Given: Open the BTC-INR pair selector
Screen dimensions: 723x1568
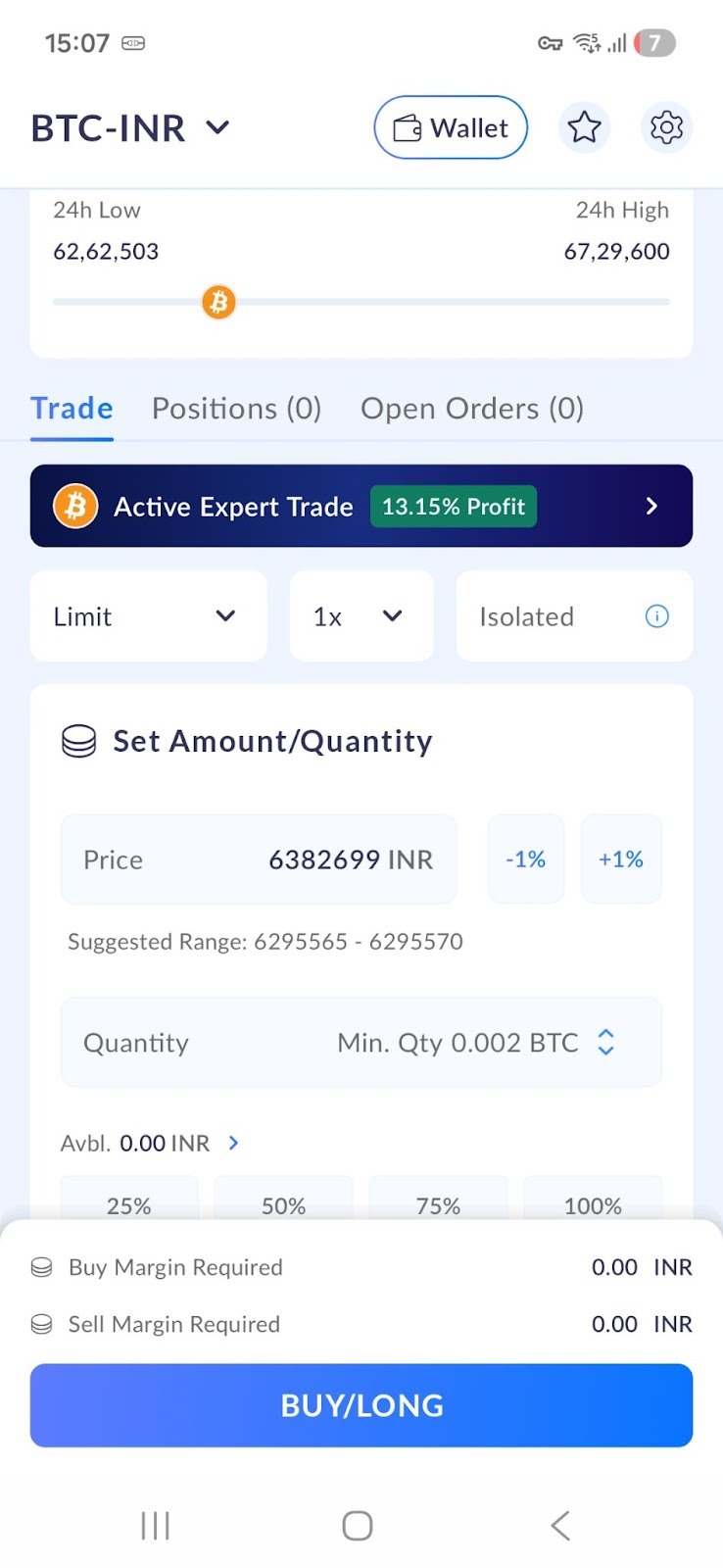Looking at the screenshot, I should pyautogui.click(x=131, y=128).
